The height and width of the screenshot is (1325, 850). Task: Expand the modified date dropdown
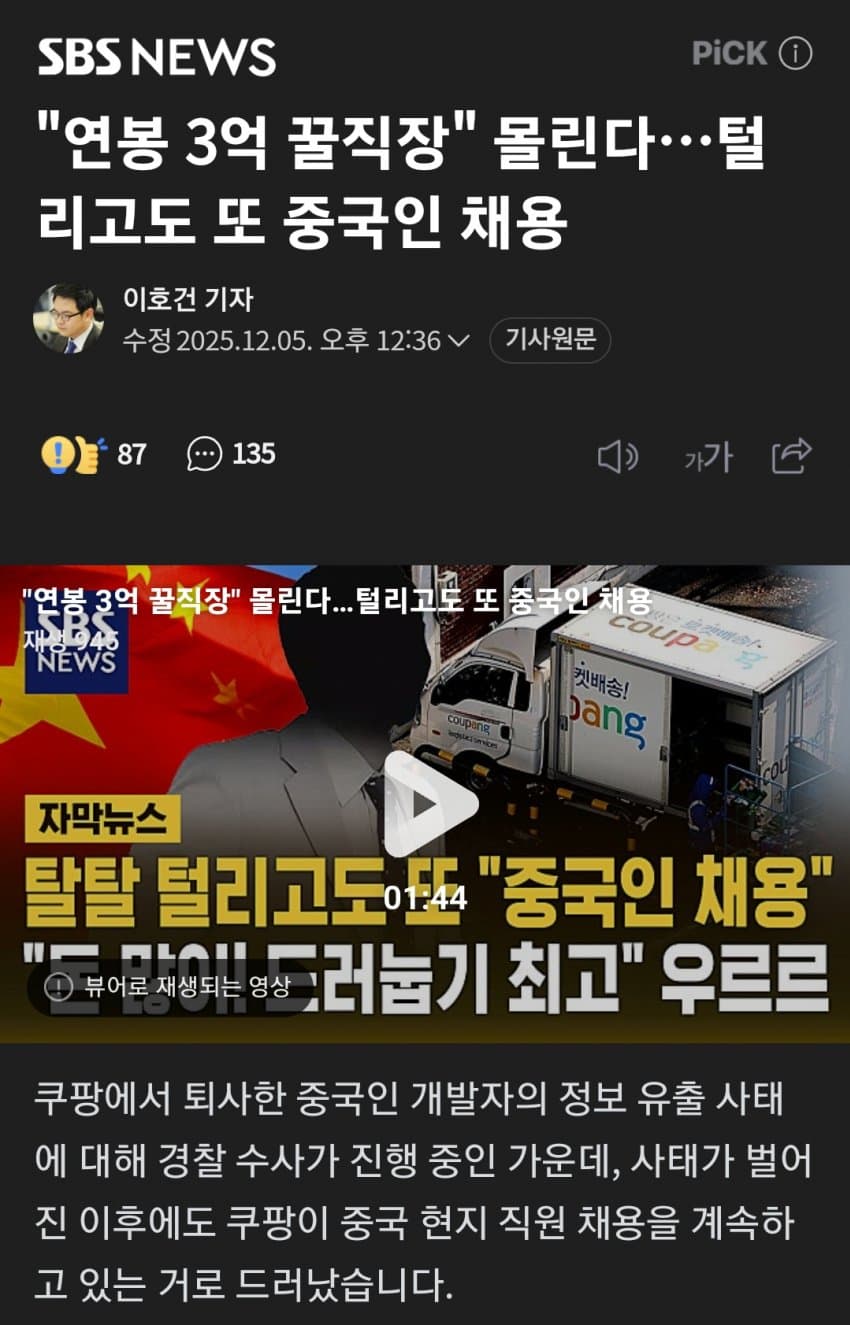459,341
